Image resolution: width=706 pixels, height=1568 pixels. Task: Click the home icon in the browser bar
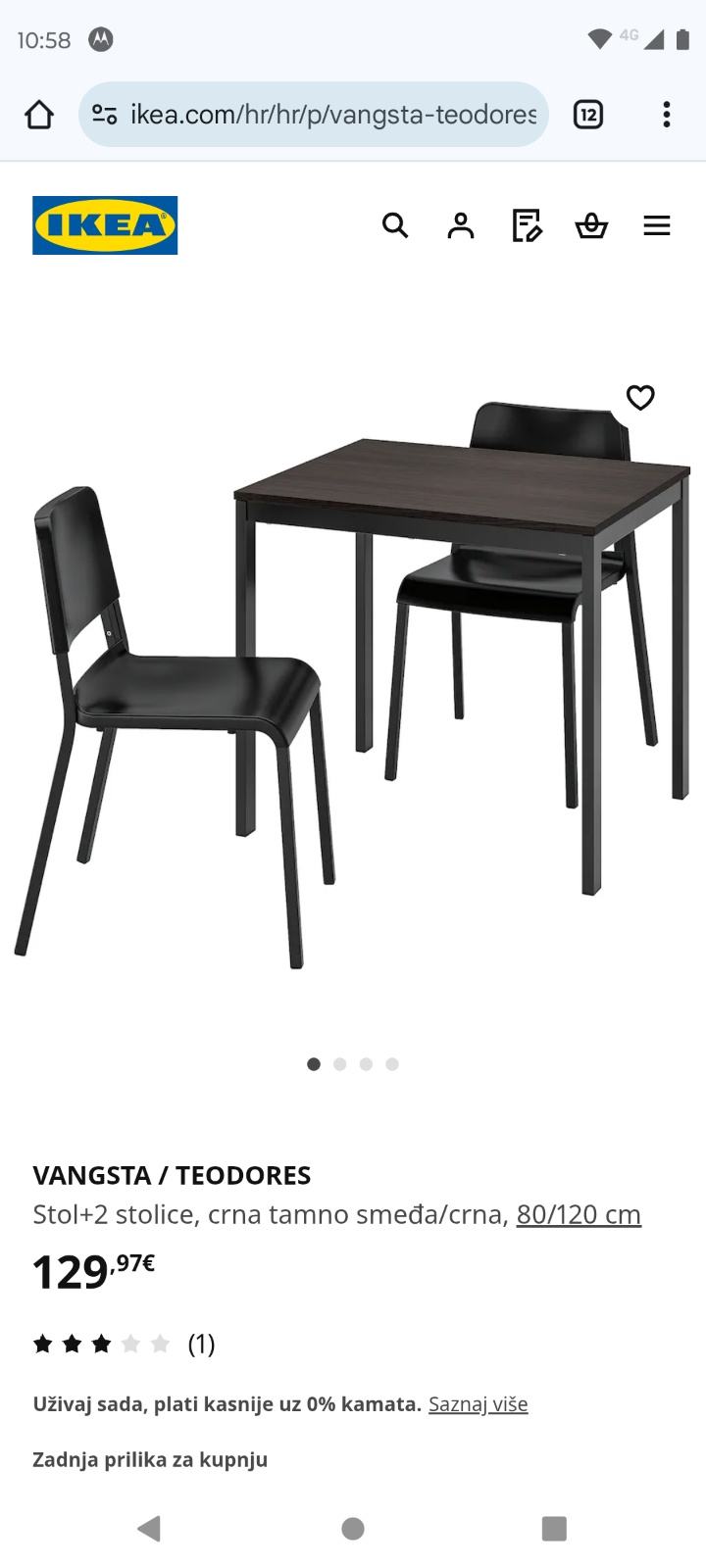point(38,114)
